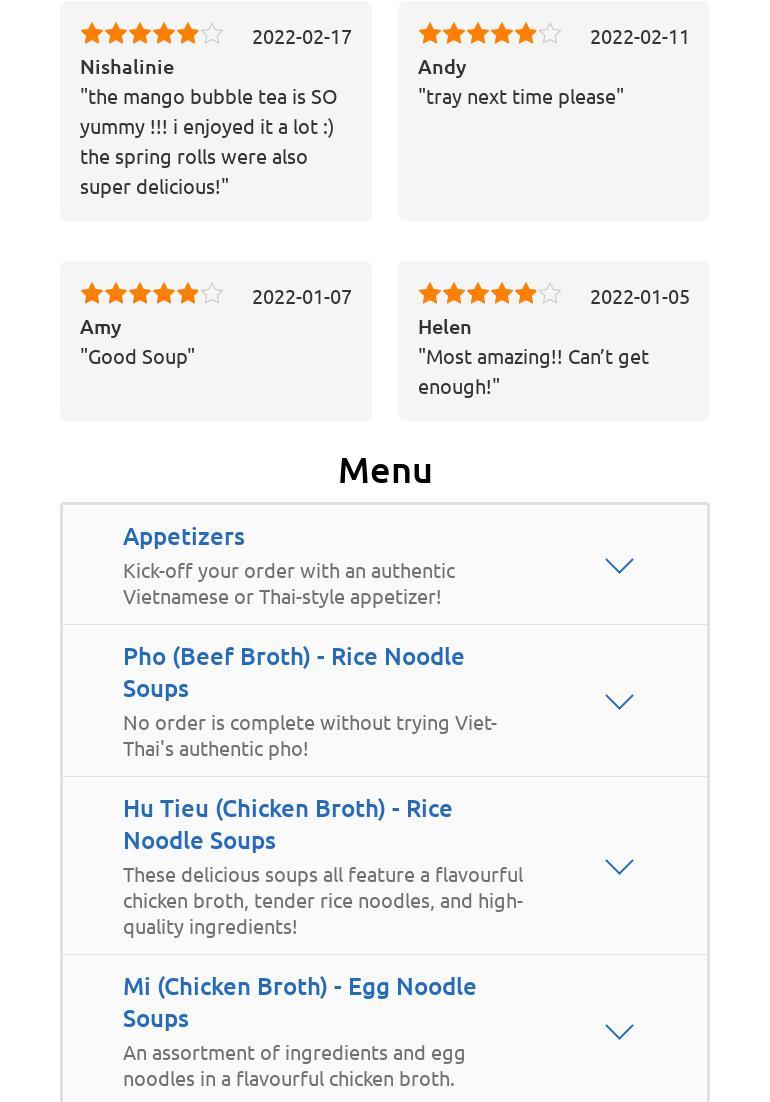
Task: Expand Mi (Chicken Broth) Egg Noodle Soups
Action: [619, 1032]
